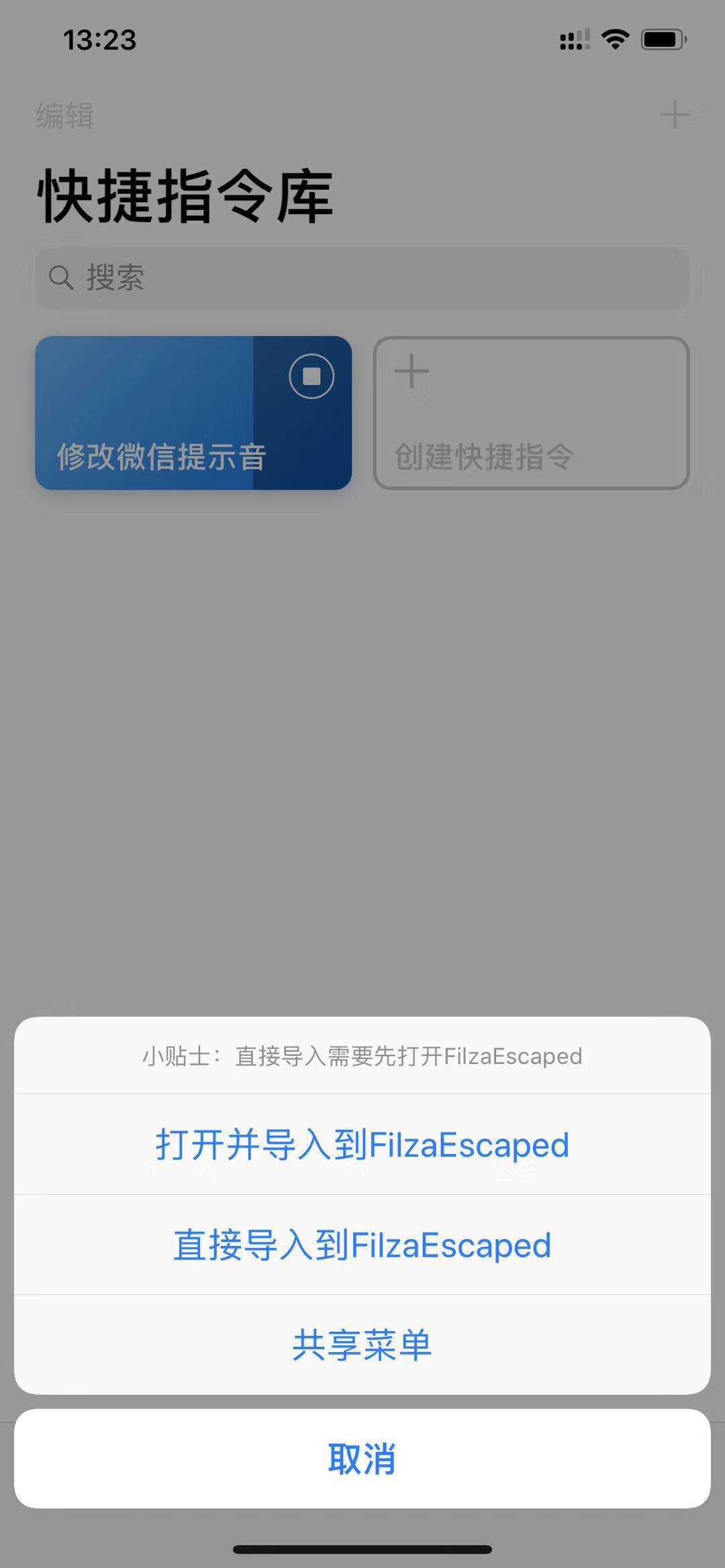Tap the dimmed background to close the sheet
This screenshot has width=725, height=1568.
pos(362,738)
